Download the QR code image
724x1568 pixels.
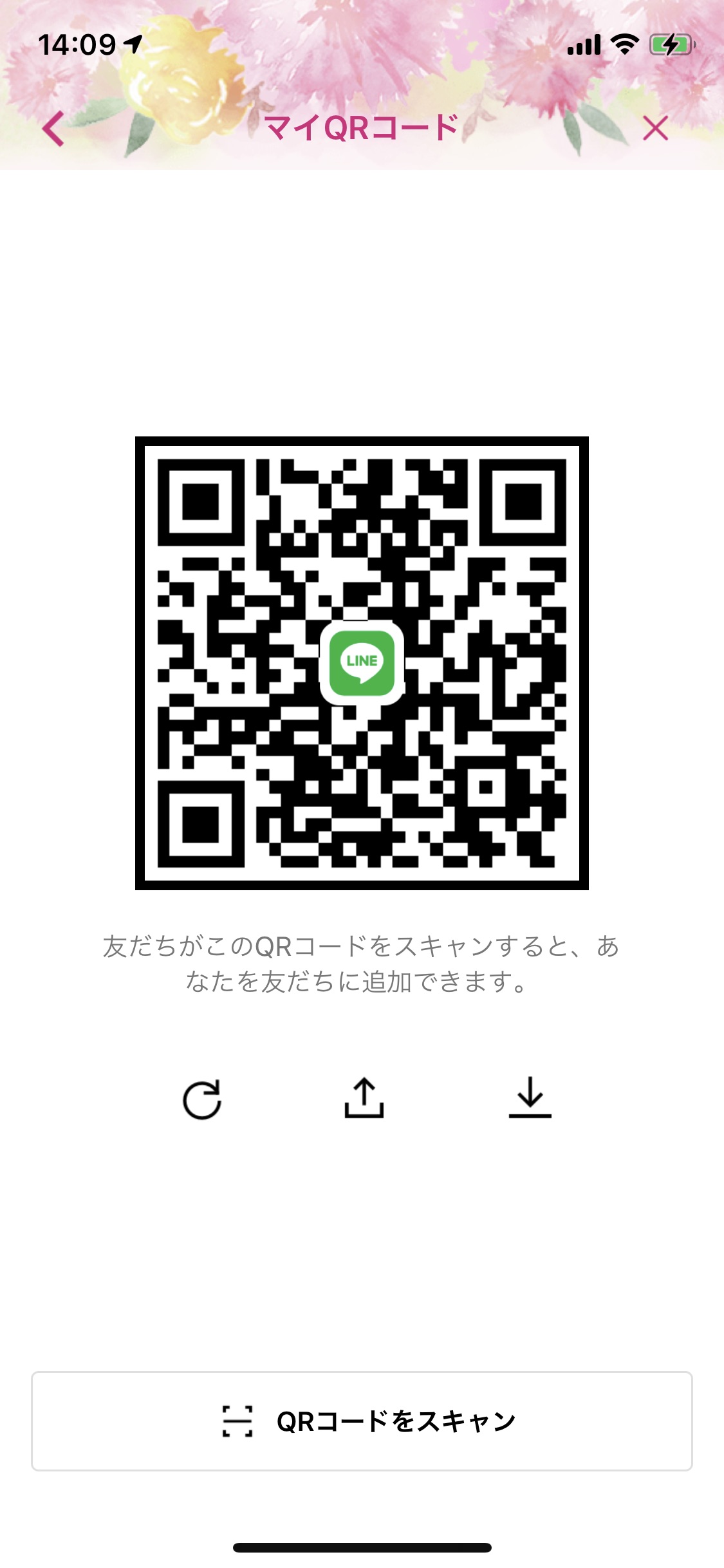(x=530, y=1098)
